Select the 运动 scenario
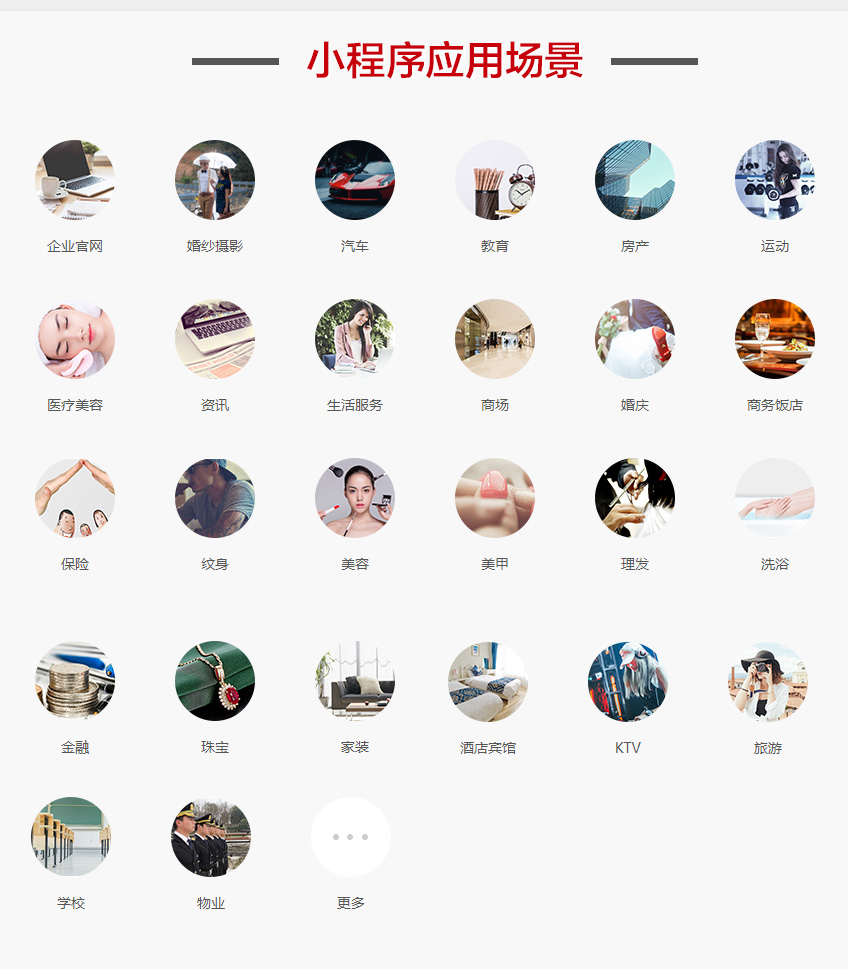The height and width of the screenshot is (969, 848). pyautogui.click(x=775, y=180)
